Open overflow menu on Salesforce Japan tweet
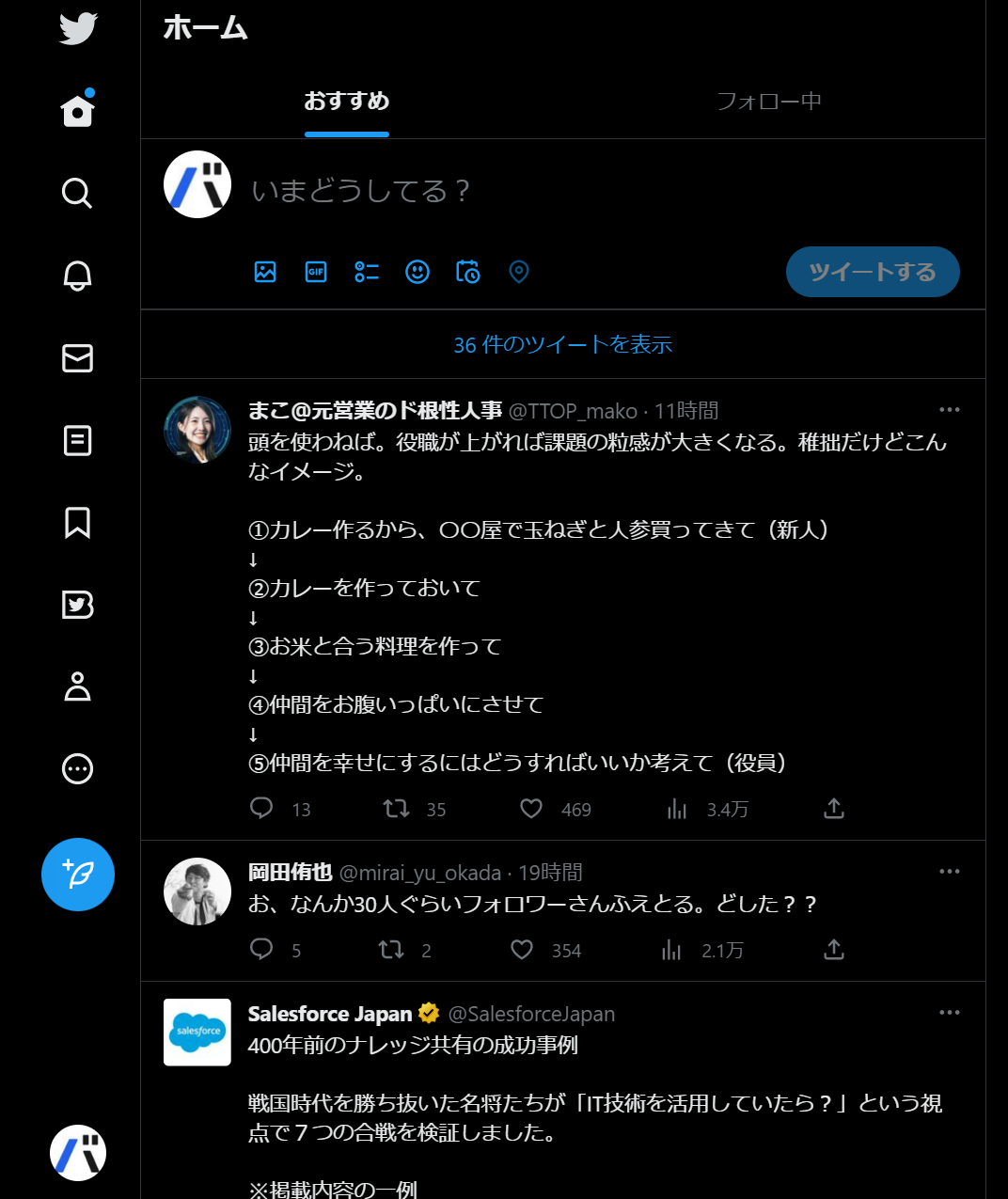1008x1199 pixels. [x=949, y=1012]
